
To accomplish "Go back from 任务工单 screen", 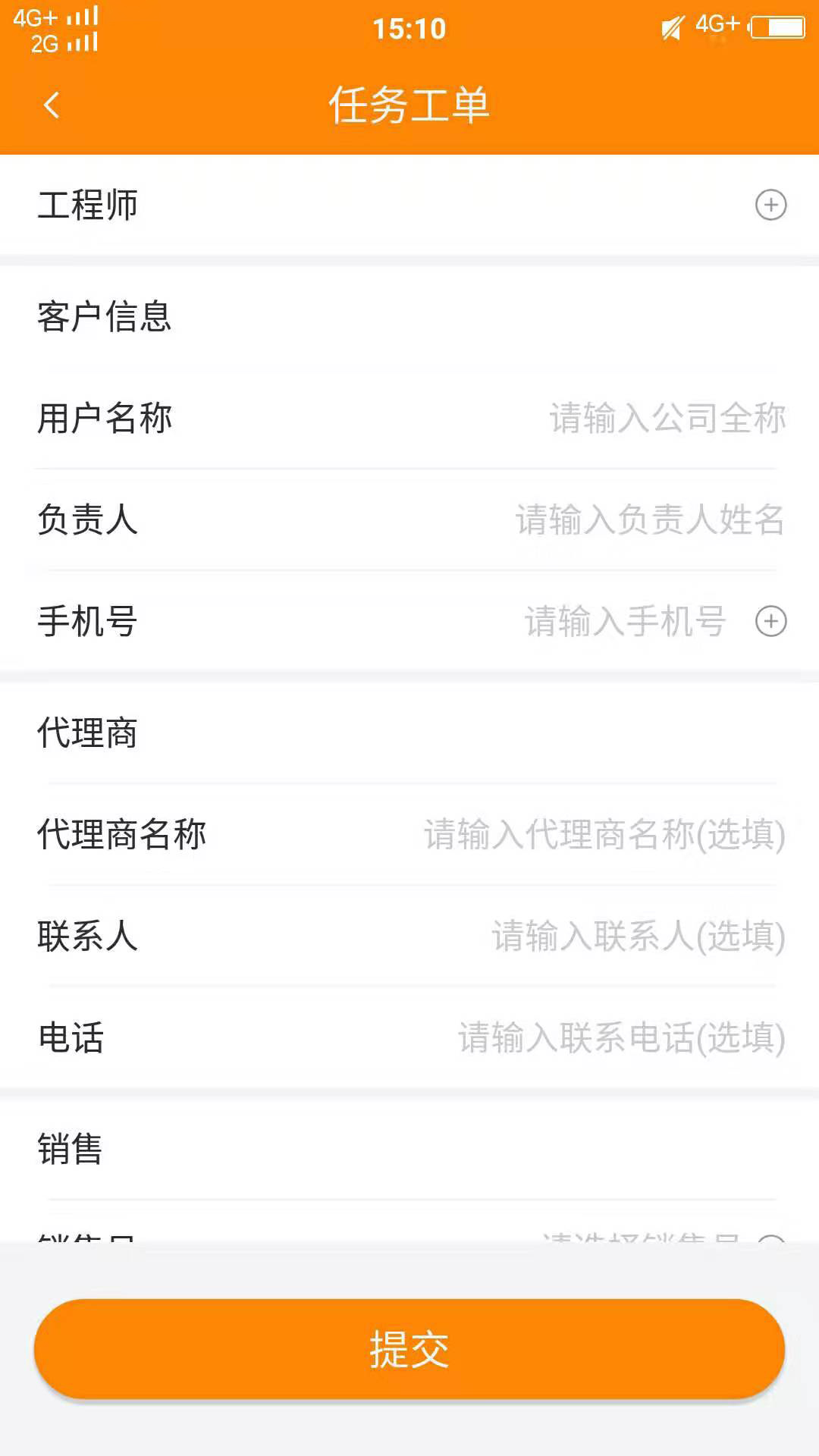I will click(52, 105).
